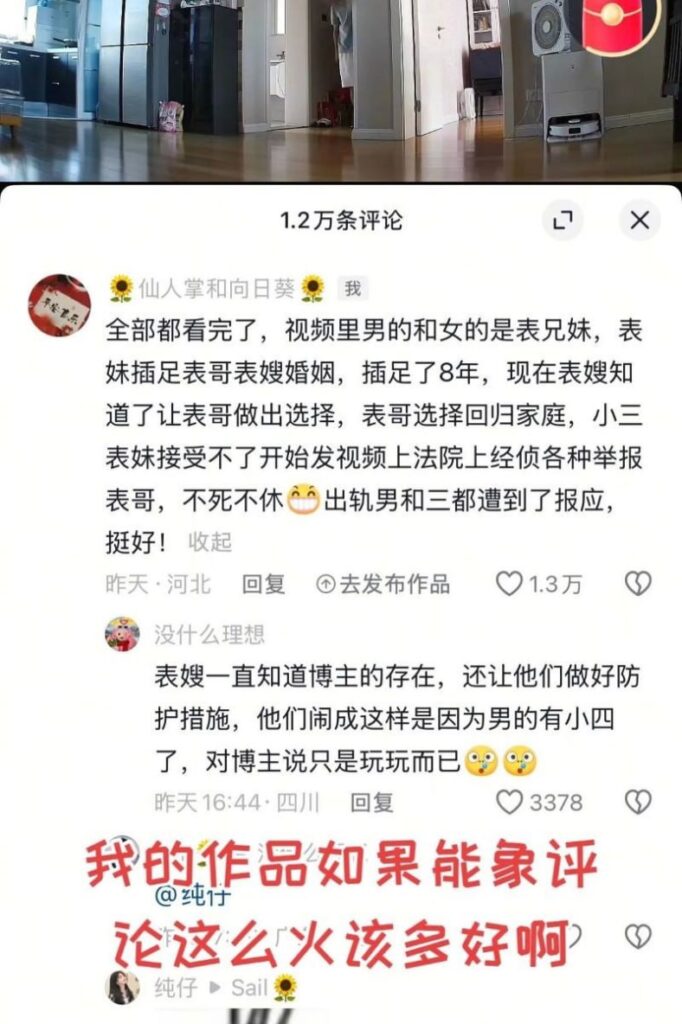Close the comments panel
The width and height of the screenshot is (682, 1024).
(639, 220)
